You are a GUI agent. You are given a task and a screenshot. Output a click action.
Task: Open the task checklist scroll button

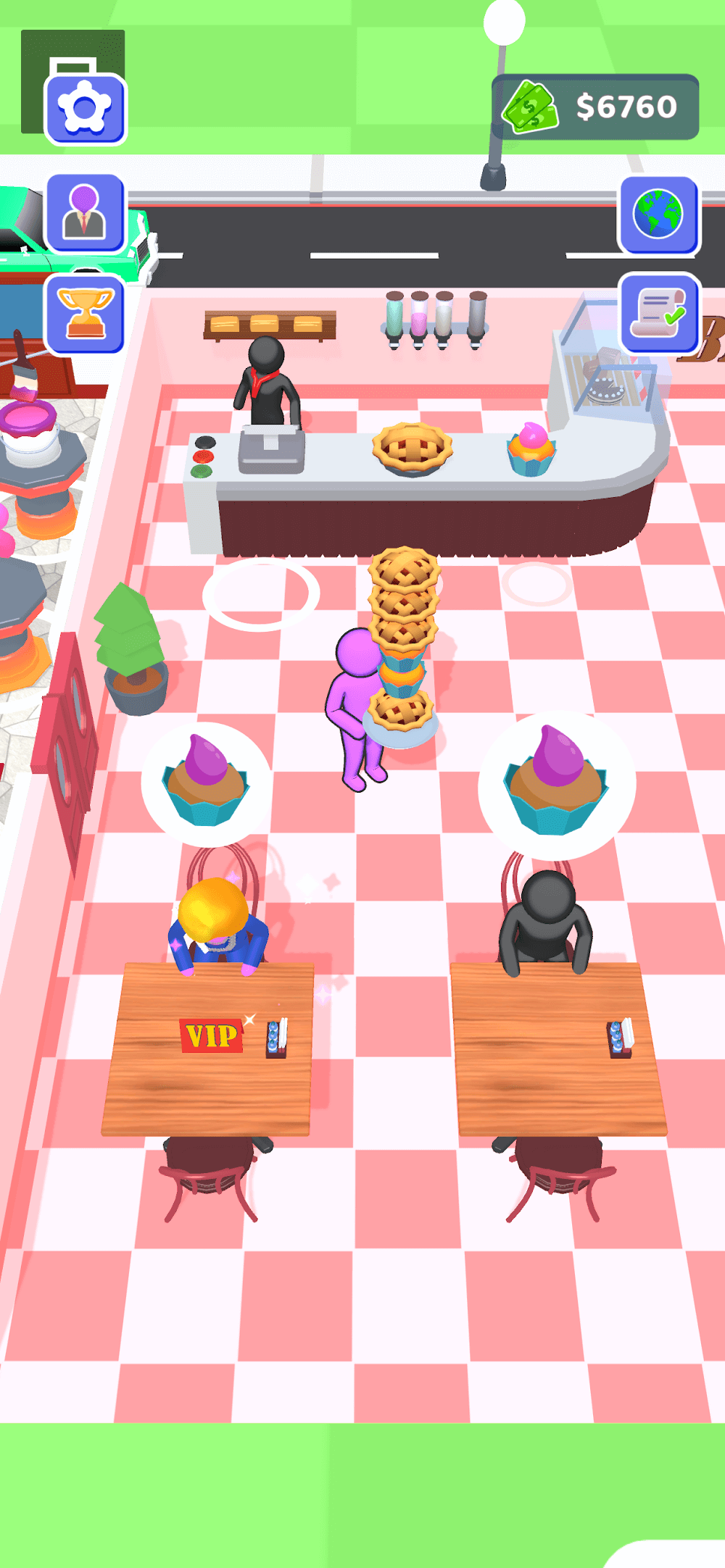coord(658,313)
